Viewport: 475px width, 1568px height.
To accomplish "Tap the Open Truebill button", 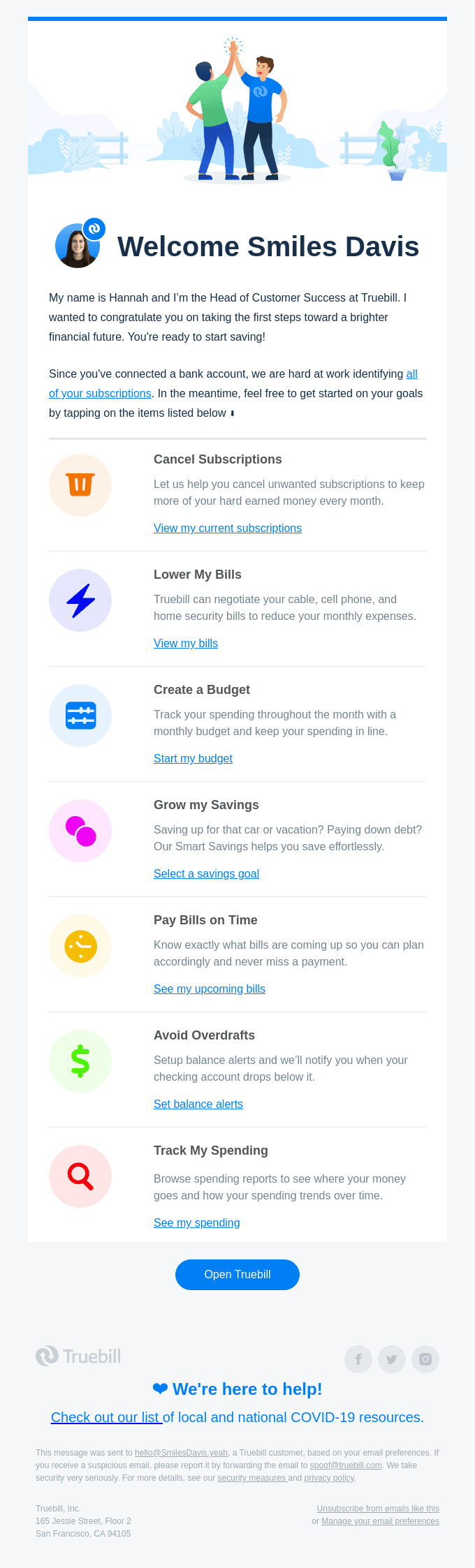I will (237, 1275).
